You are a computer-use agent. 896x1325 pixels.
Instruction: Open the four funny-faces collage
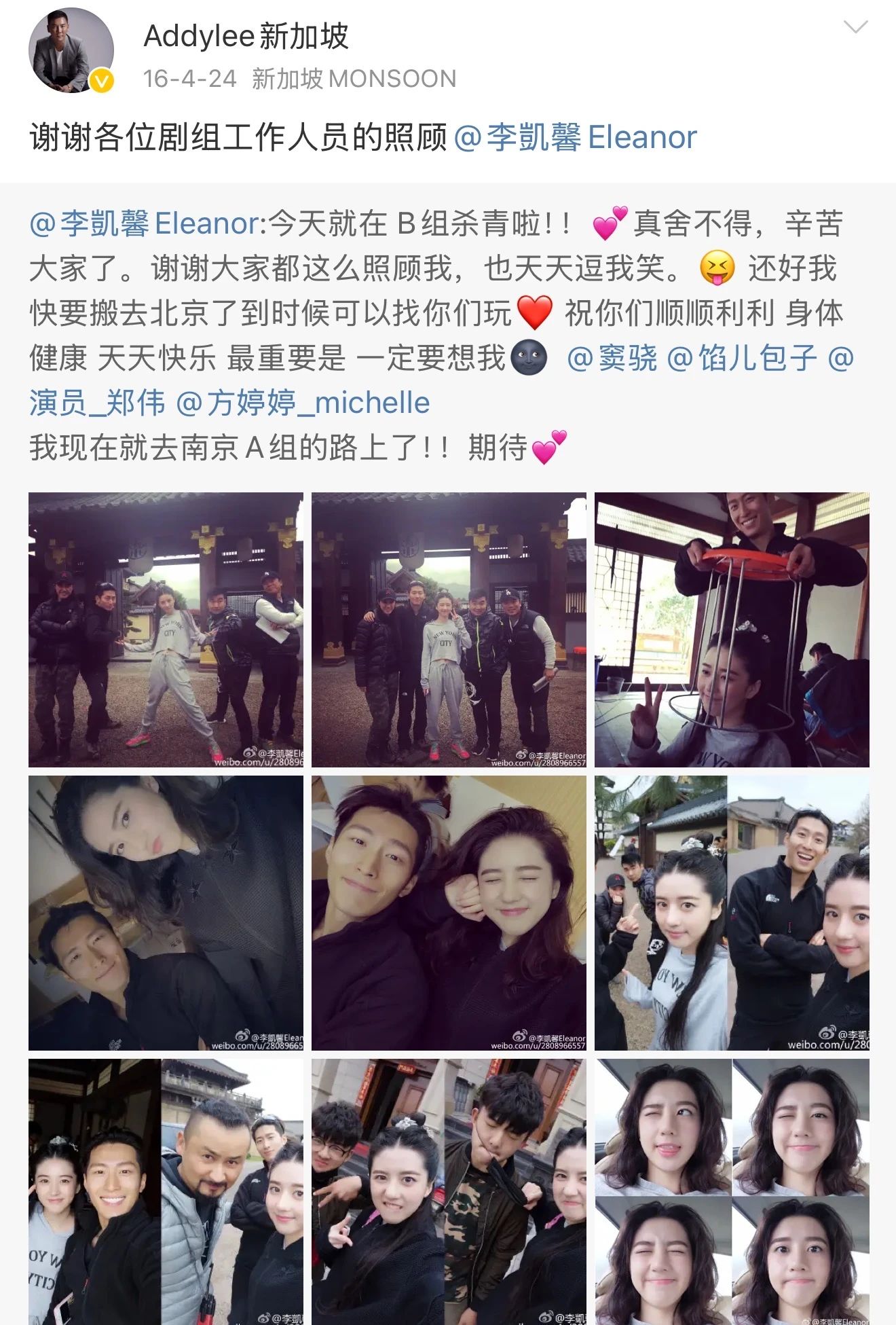tap(732, 1192)
